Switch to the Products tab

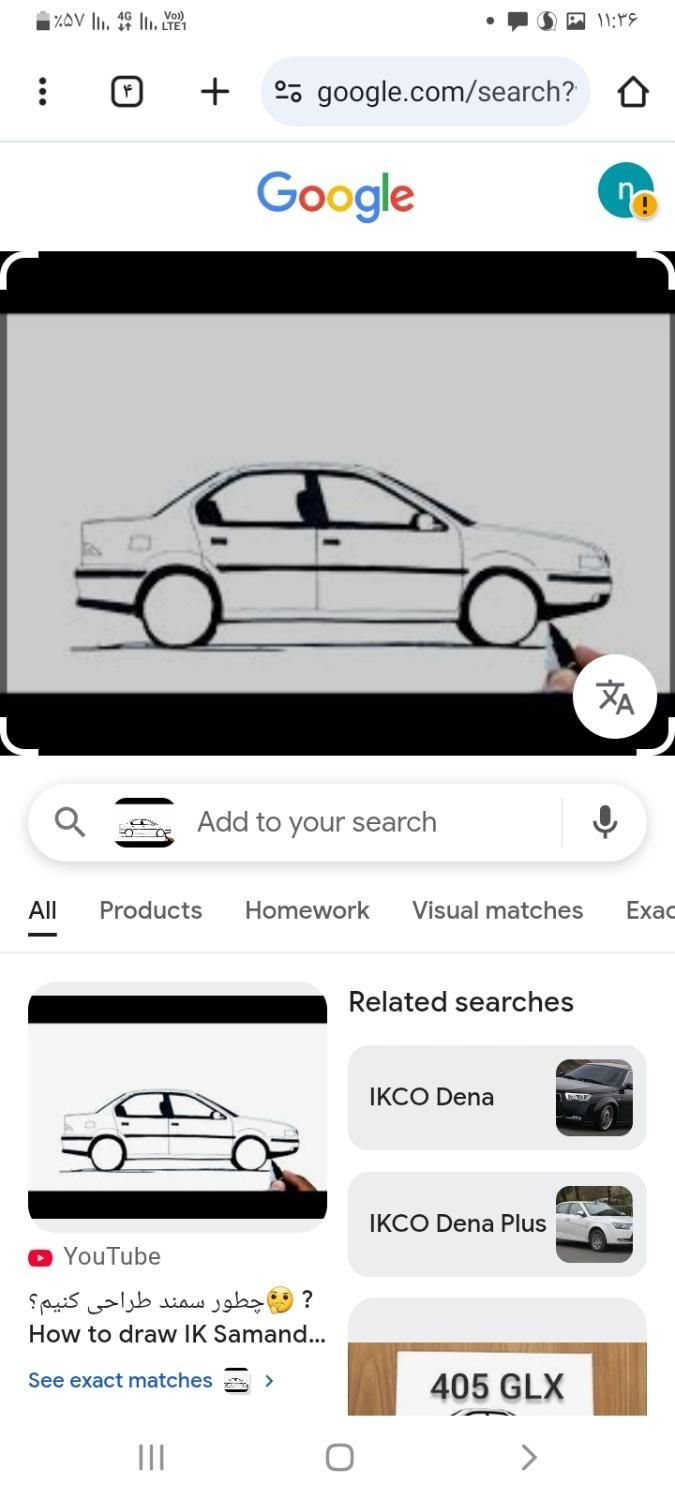click(150, 910)
